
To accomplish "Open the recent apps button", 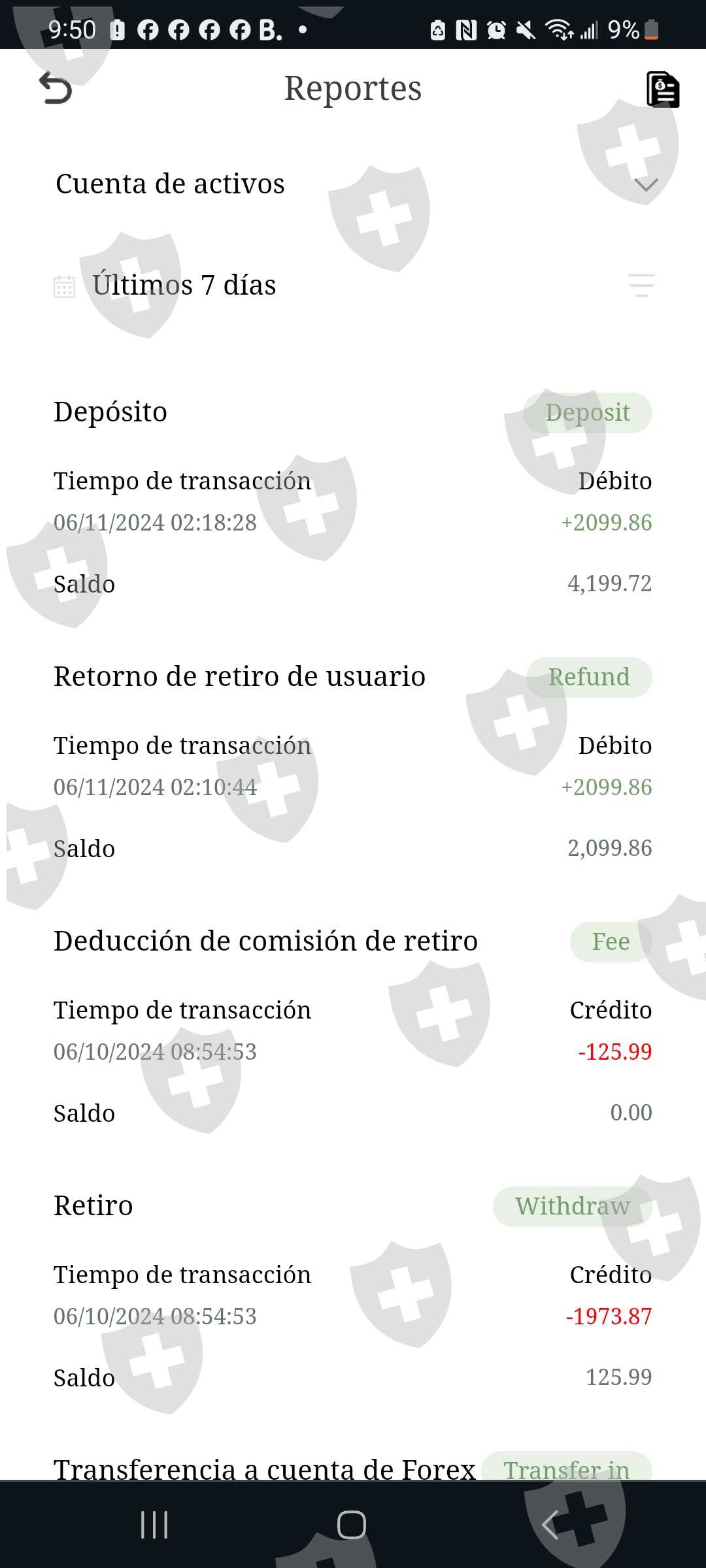I will 155,1525.
